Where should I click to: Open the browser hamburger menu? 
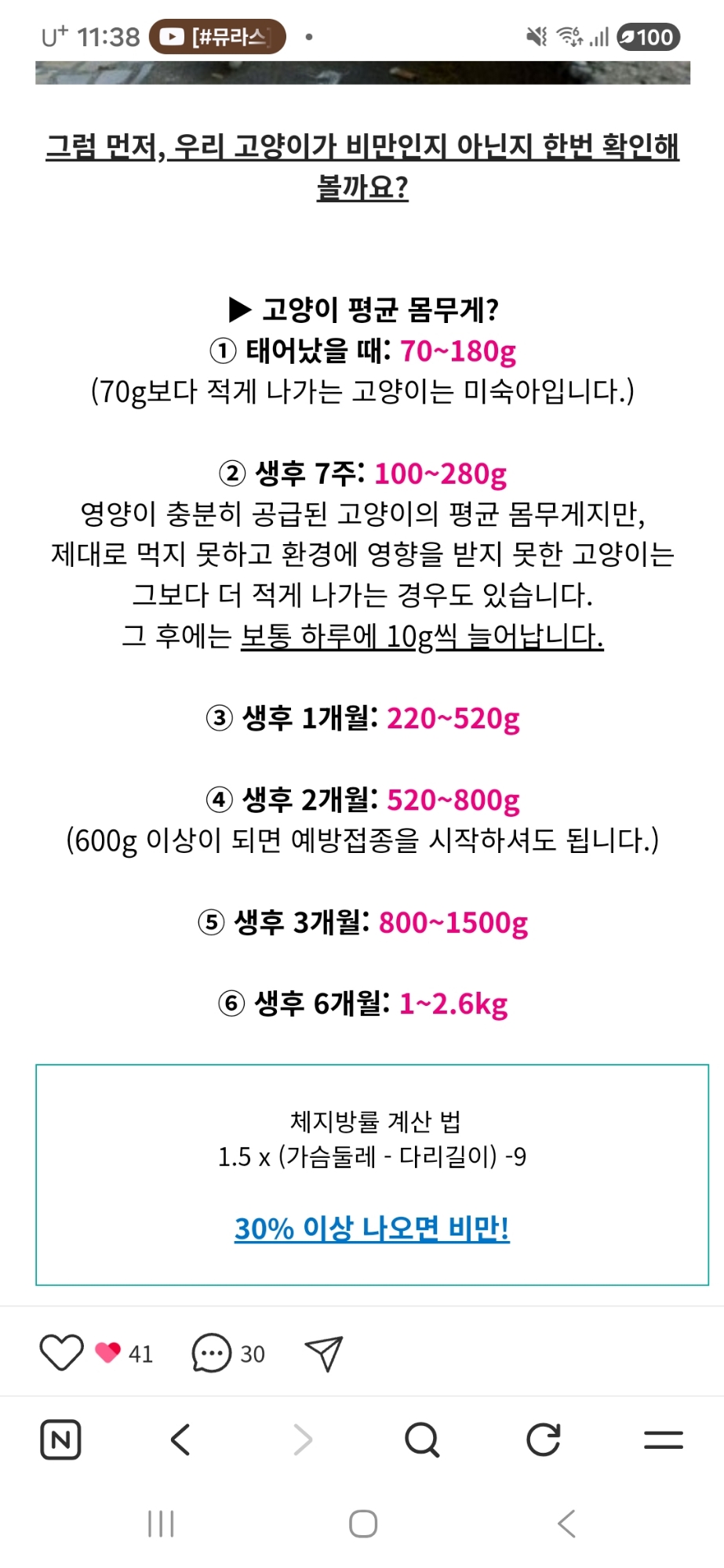(664, 1439)
